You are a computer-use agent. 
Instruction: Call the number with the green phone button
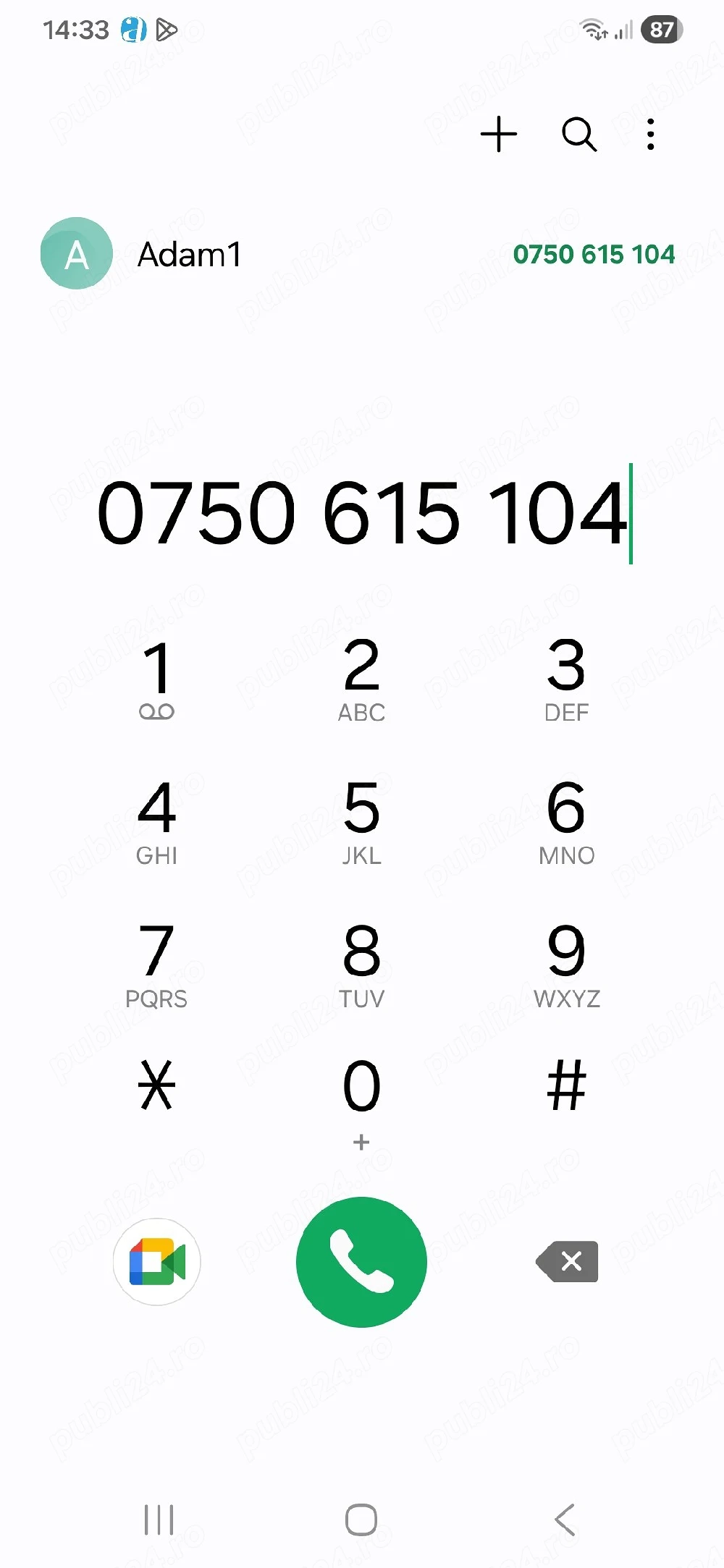(361, 1262)
